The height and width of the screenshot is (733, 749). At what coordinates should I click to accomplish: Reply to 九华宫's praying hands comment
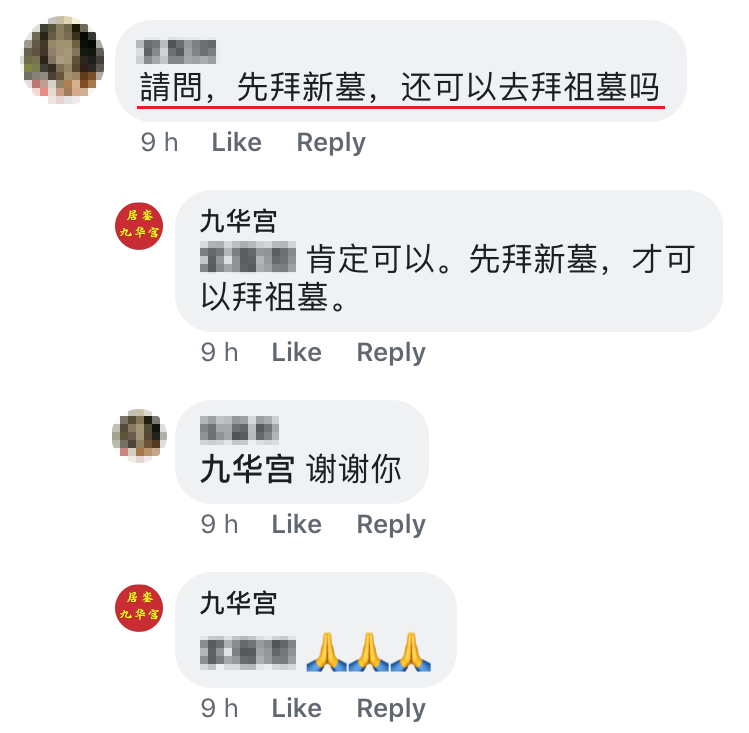[391, 708]
